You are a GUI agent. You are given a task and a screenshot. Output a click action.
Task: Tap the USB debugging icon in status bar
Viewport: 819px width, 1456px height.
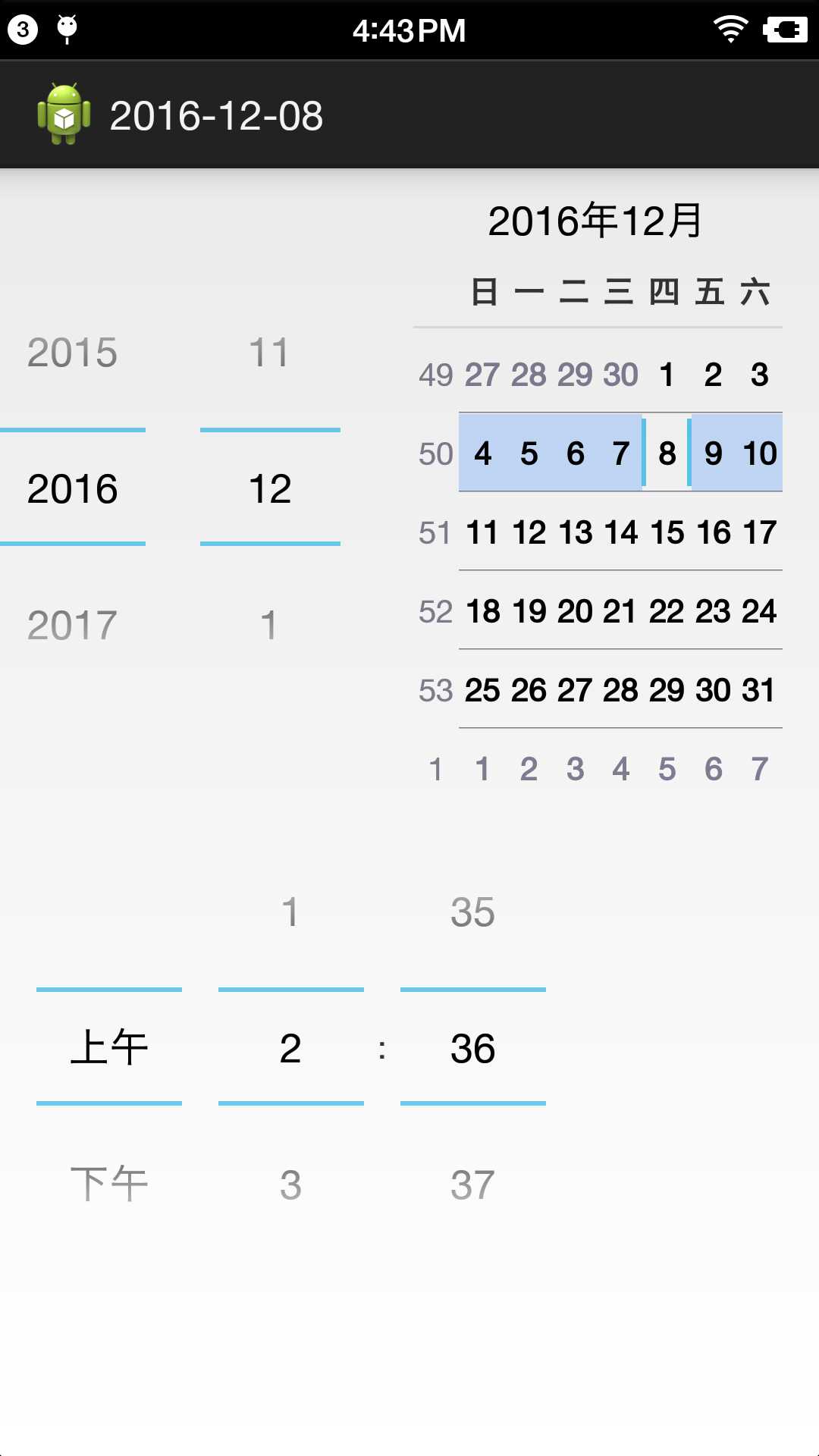coord(65,29)
